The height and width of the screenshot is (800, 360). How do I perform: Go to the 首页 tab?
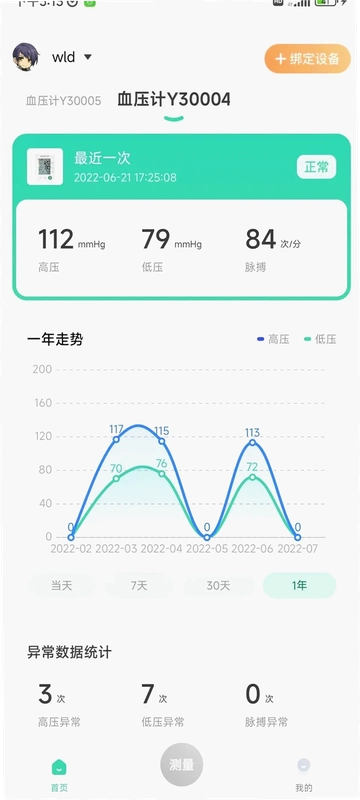pyautogui.click(x=59, y=776)
